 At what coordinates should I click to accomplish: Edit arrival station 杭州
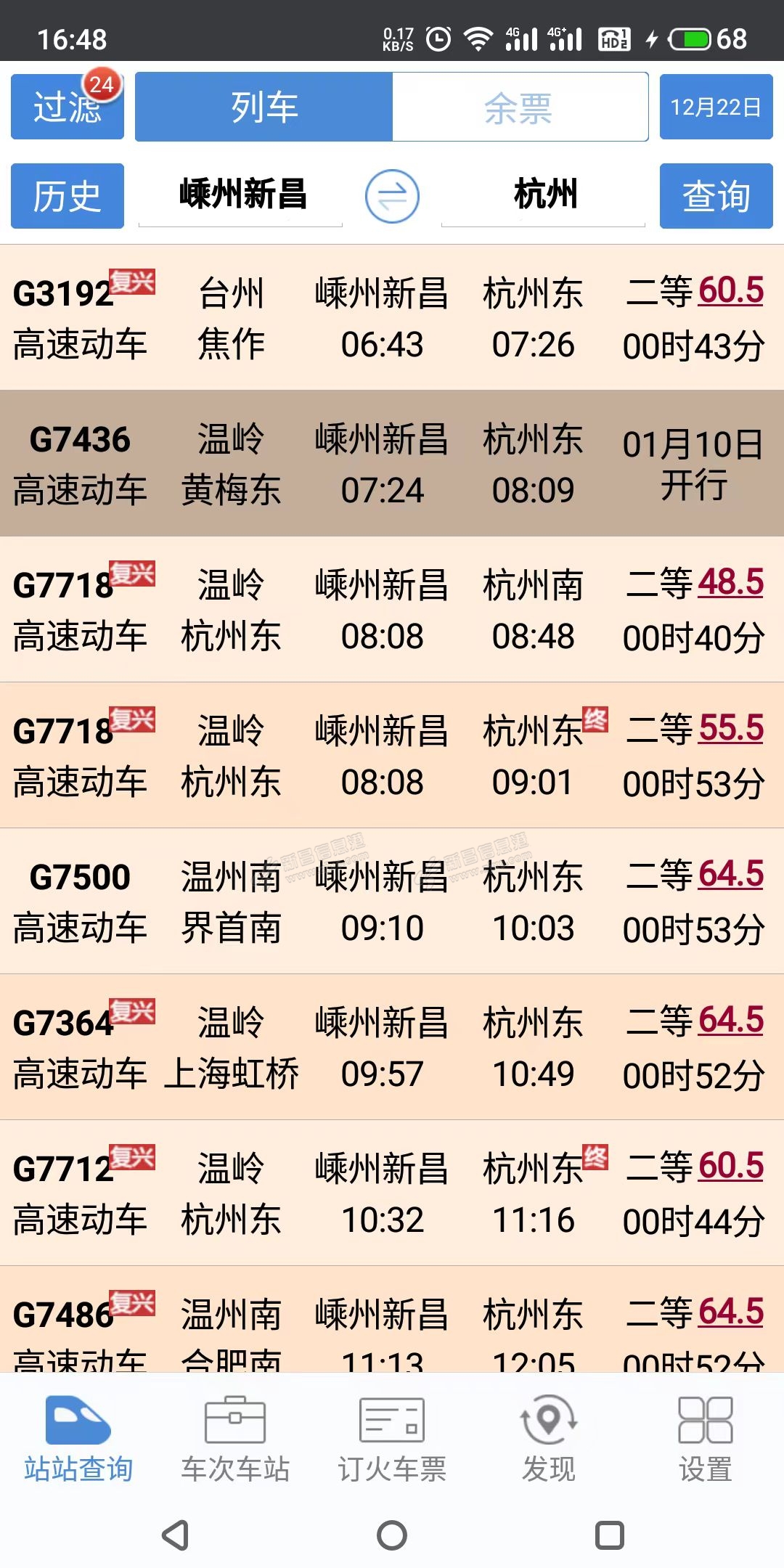pyautogui.click(x=544, y=195)
